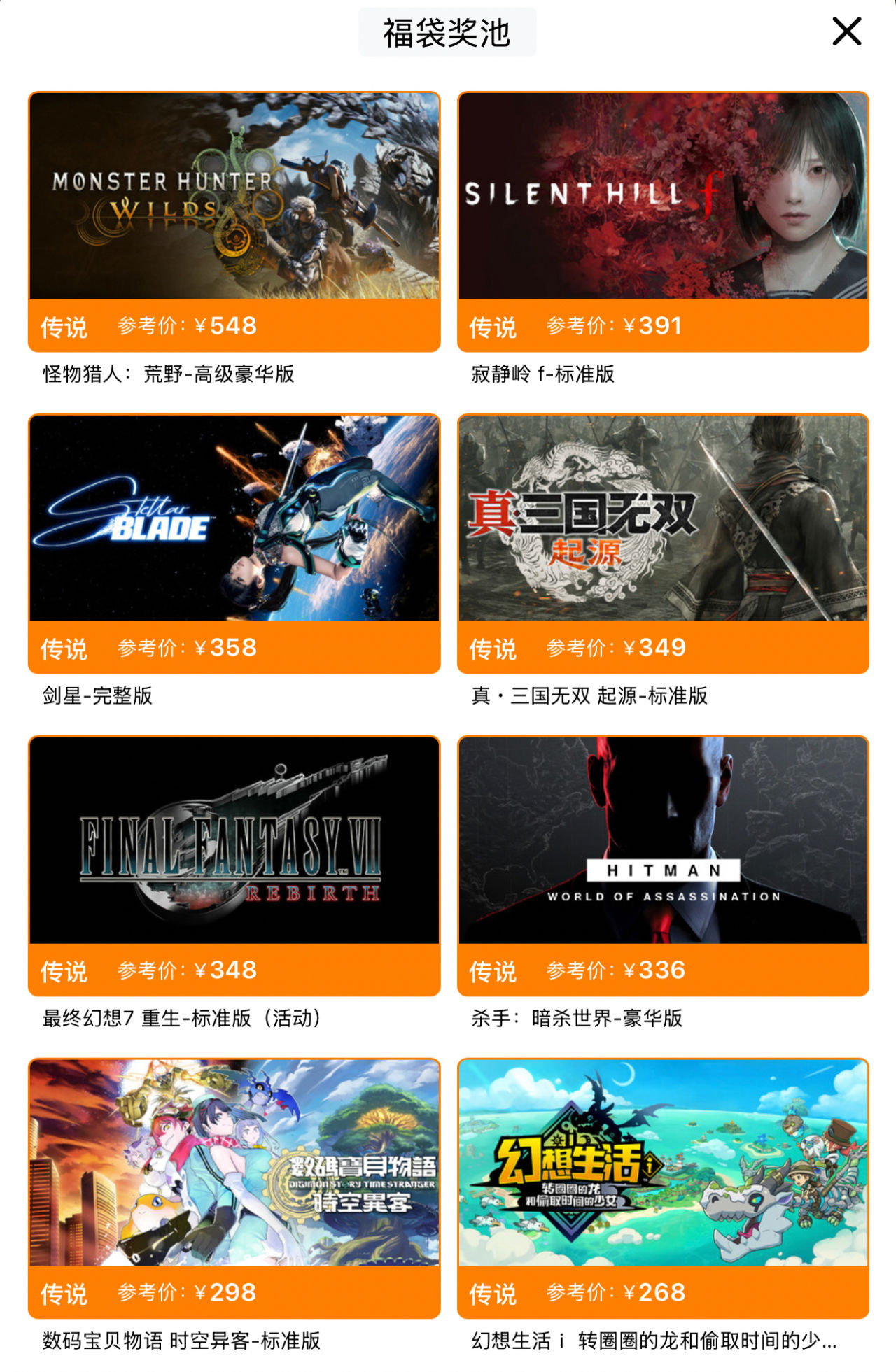The width and height of the screenshot is (896, 1372).
Task: View the 数码宝贝物语 时空异客 card
Action: [234, 1163]
